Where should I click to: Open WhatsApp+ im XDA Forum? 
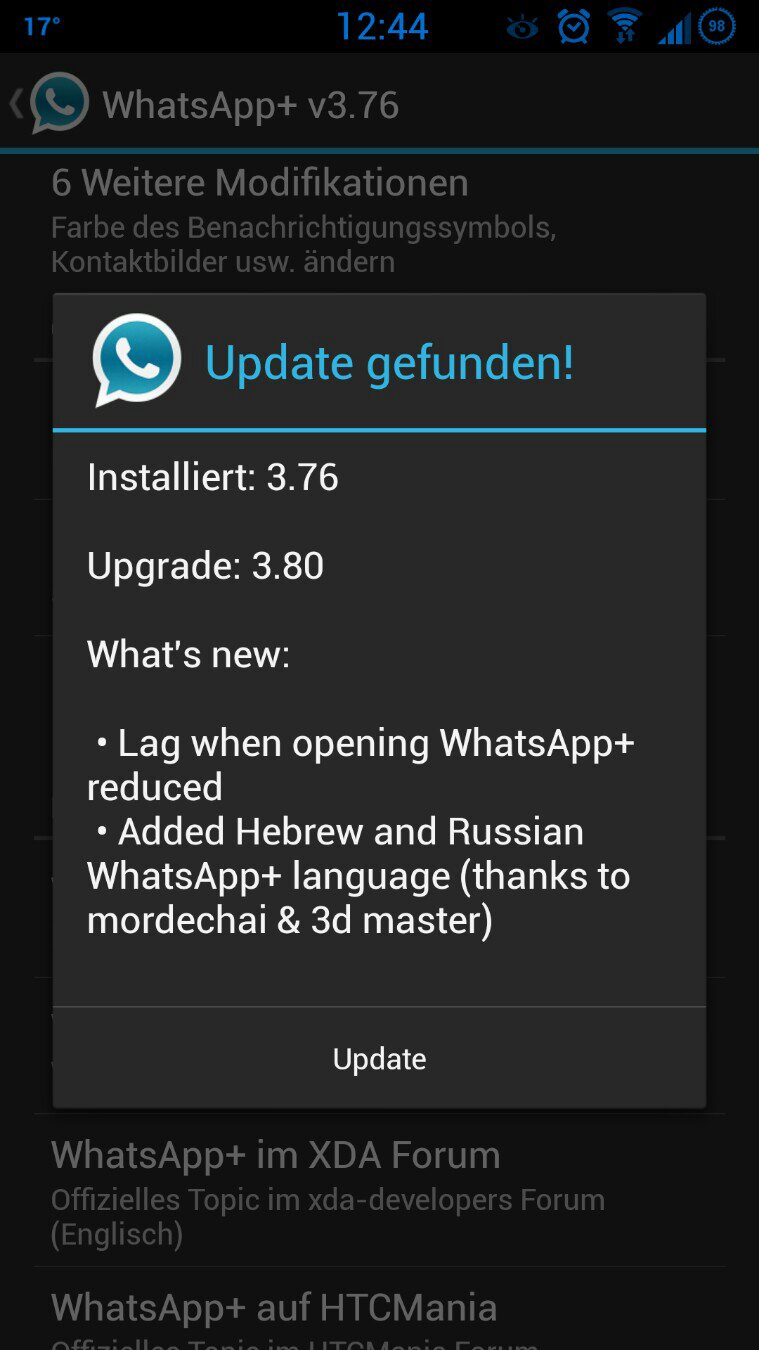379,1192
